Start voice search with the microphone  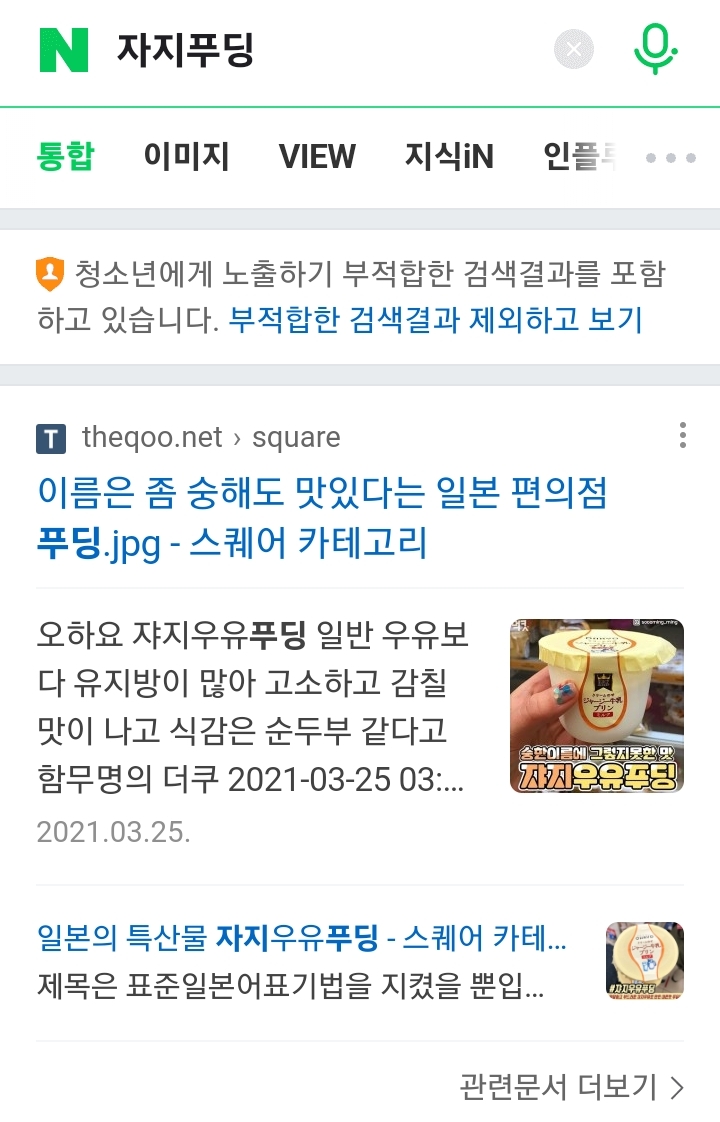(655, 49)
